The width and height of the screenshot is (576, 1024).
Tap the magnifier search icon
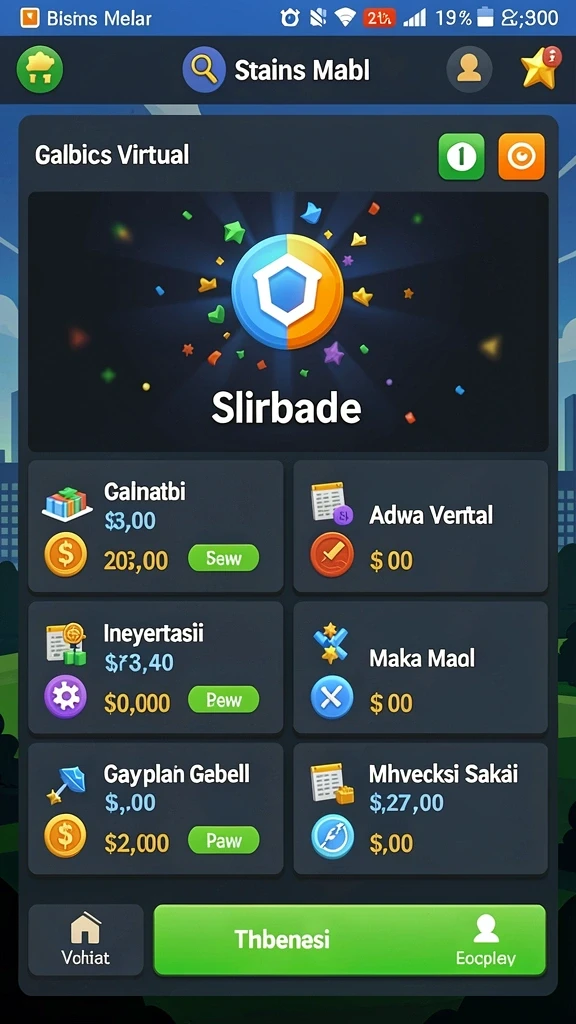click(x=204, y=69)
